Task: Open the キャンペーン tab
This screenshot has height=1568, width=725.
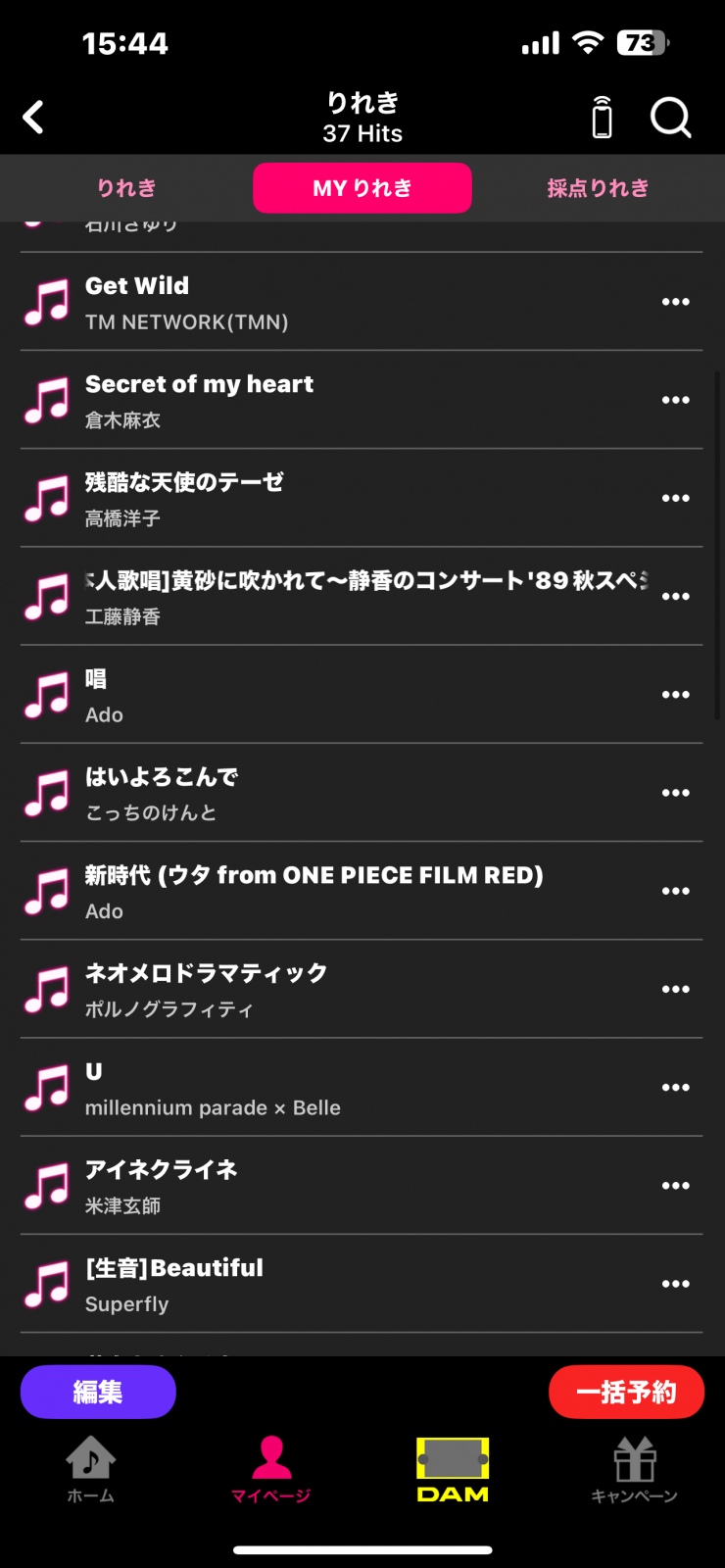Action: tap(634, 1469)
